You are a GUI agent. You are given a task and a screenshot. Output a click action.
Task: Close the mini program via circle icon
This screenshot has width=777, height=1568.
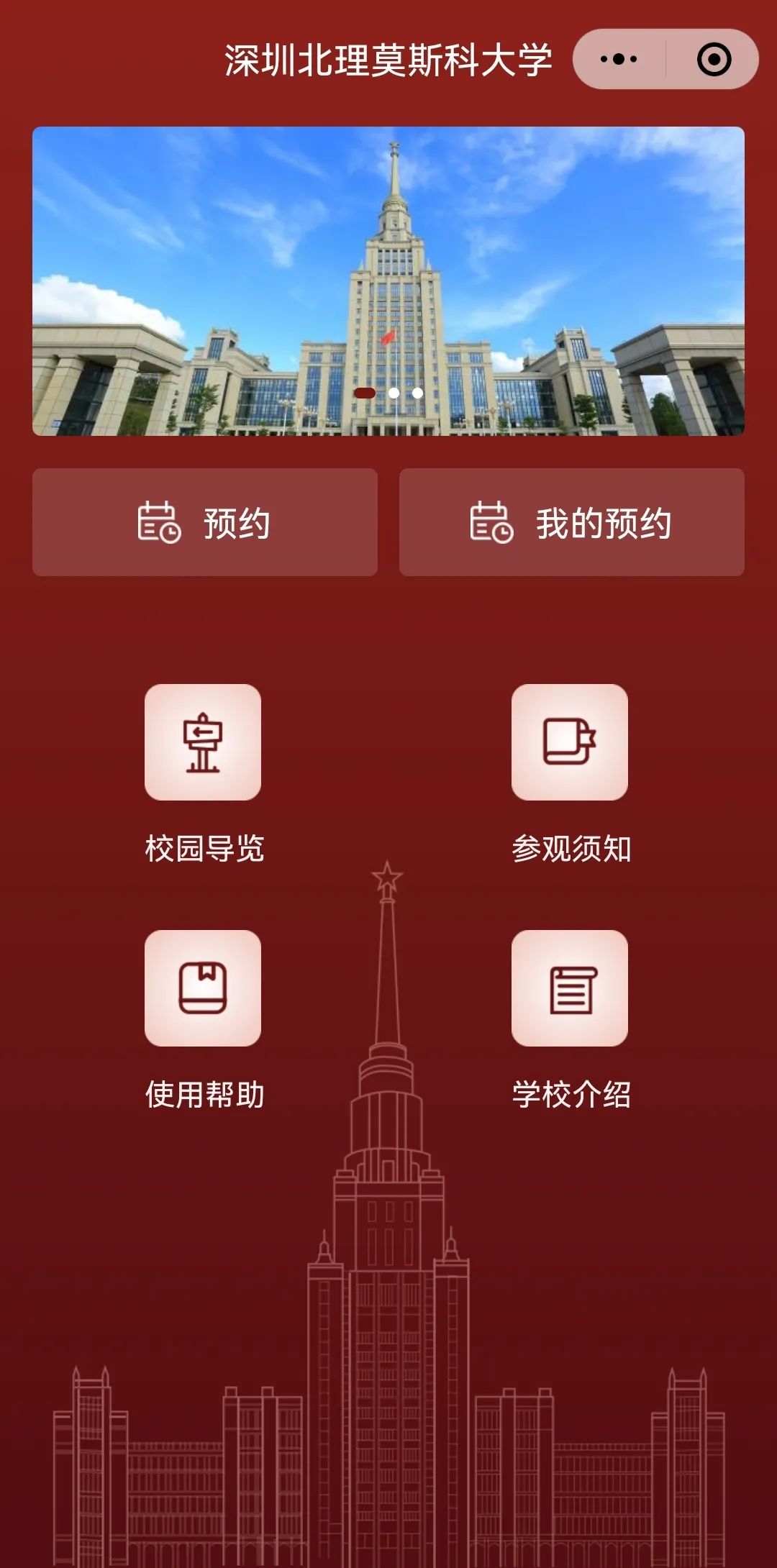coord(714,59)
